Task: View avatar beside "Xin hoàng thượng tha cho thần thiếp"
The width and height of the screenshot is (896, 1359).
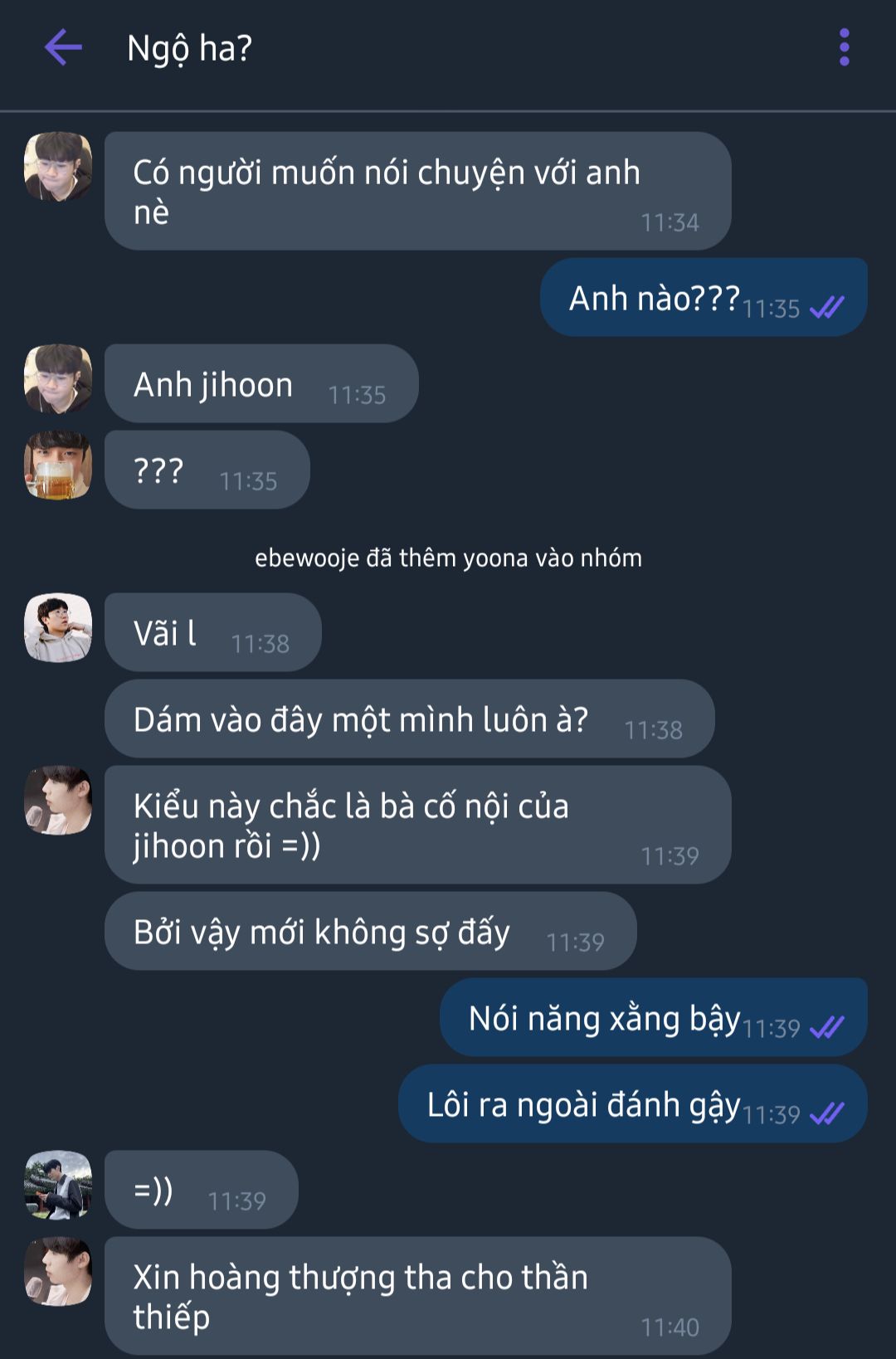Action: [58, 1272]
